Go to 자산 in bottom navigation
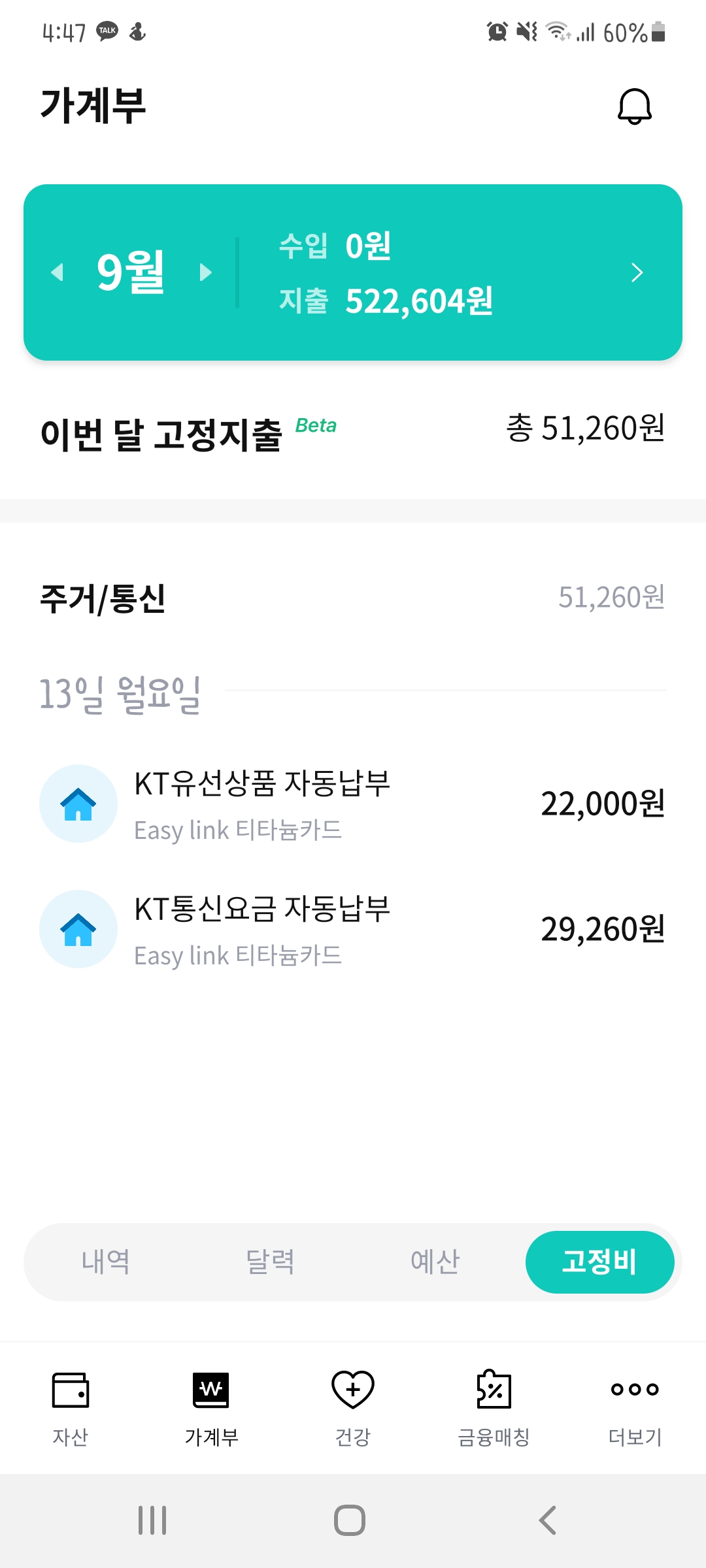706x1568 pixels. [x=71, y=1409]
